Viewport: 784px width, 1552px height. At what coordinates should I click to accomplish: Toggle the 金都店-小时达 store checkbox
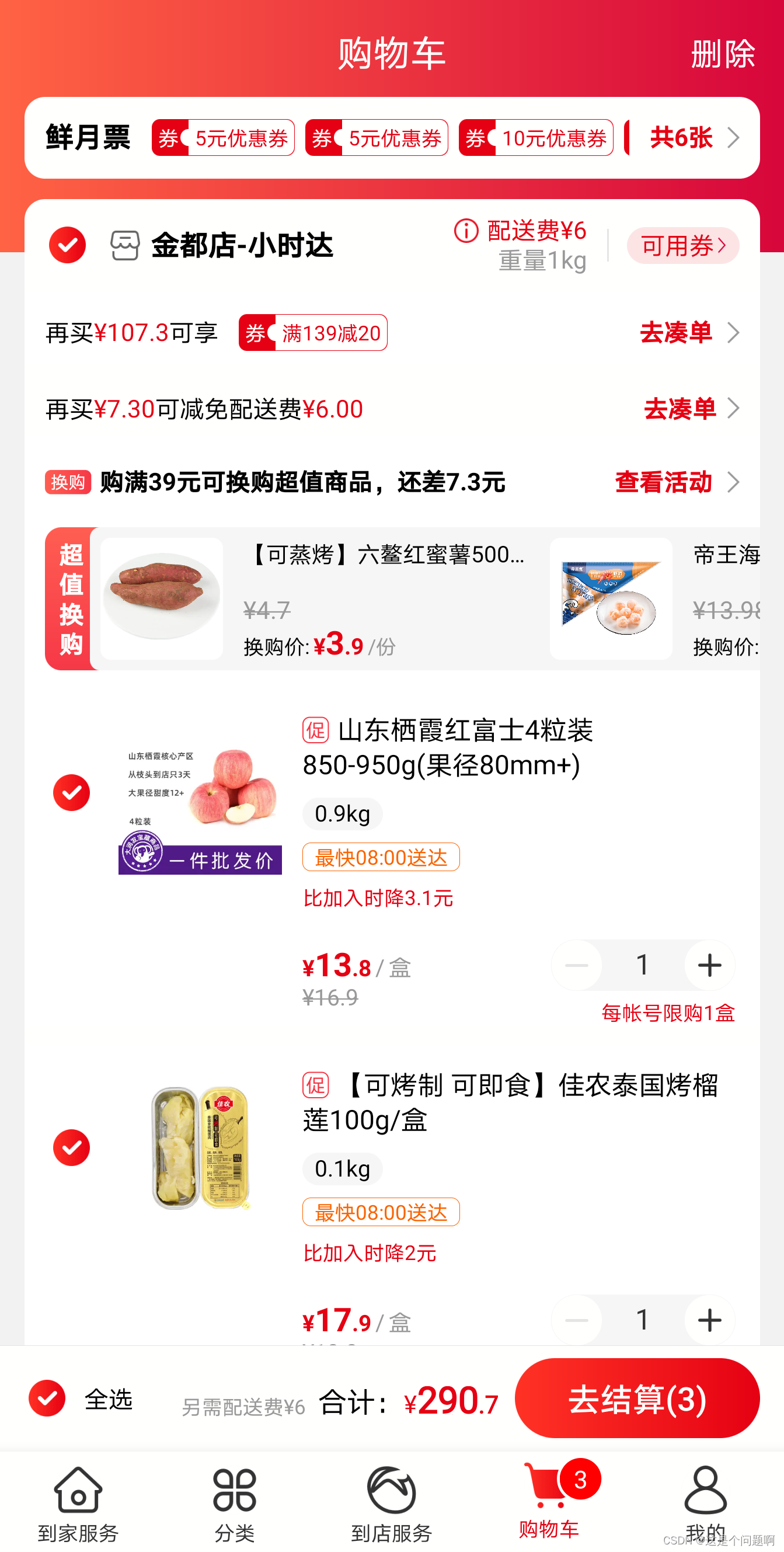68,245
